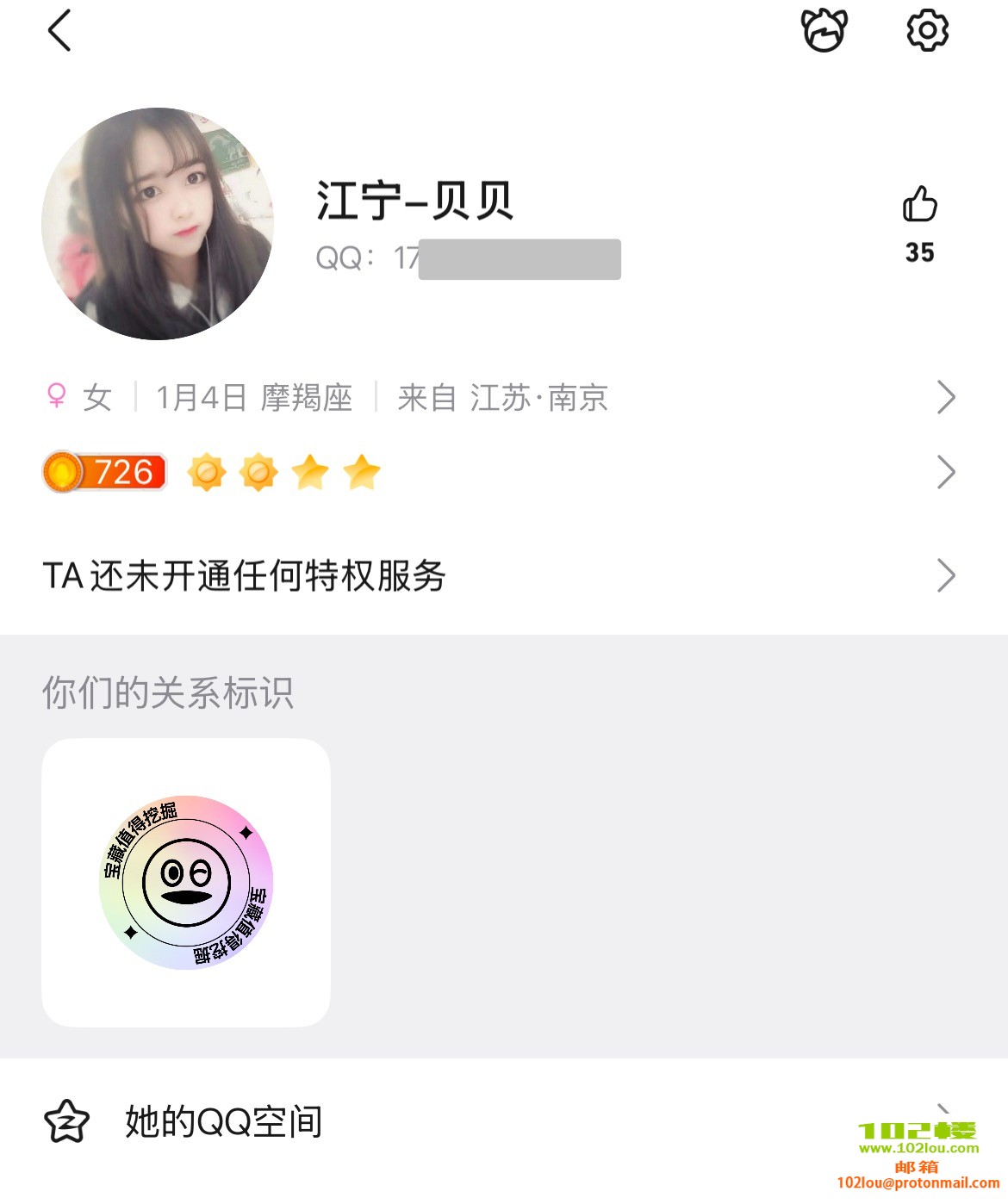This screenshot has height=1204, width=1008.
Task: Give this profile a thumbs-up like
Action: 919,206
